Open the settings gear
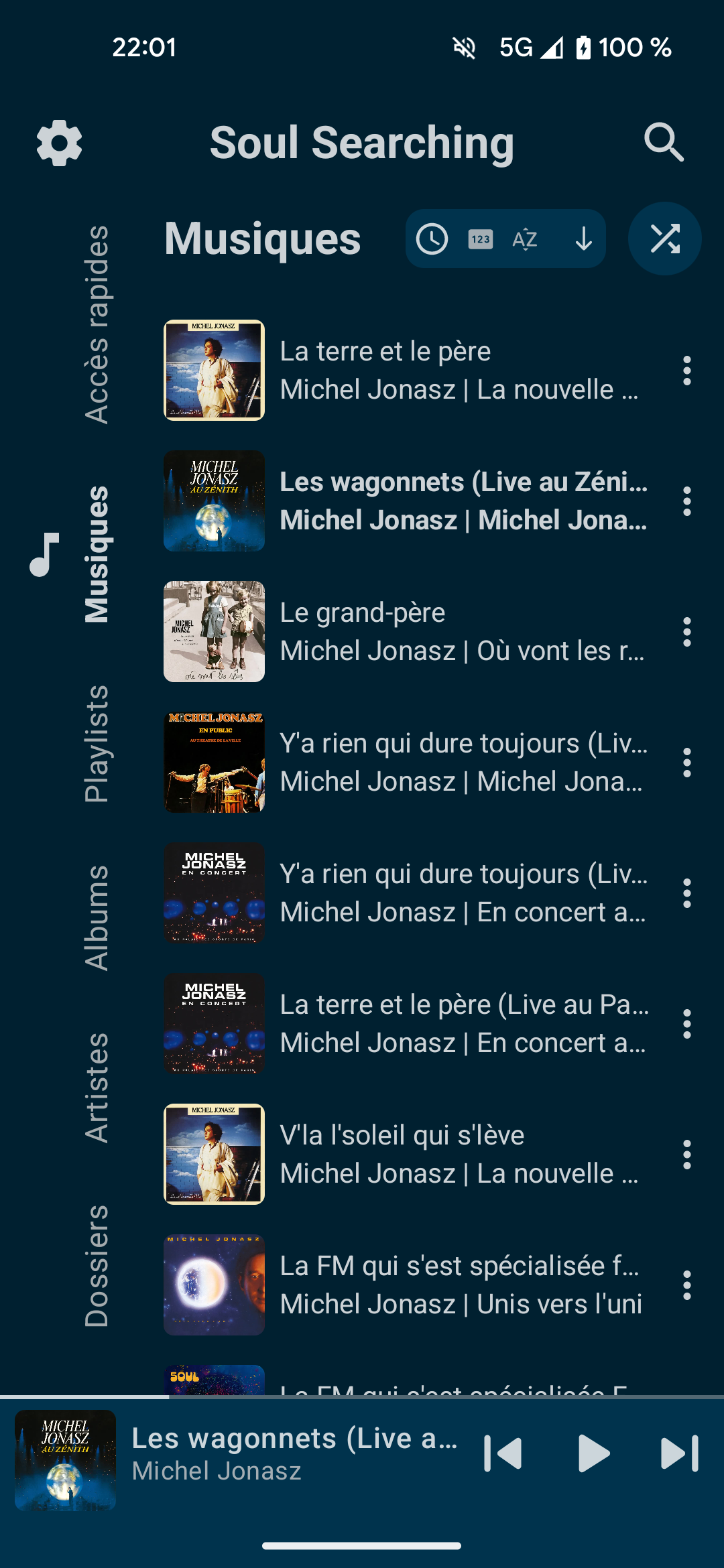This screenshot has height=1568, width=724. pos(59,143)
